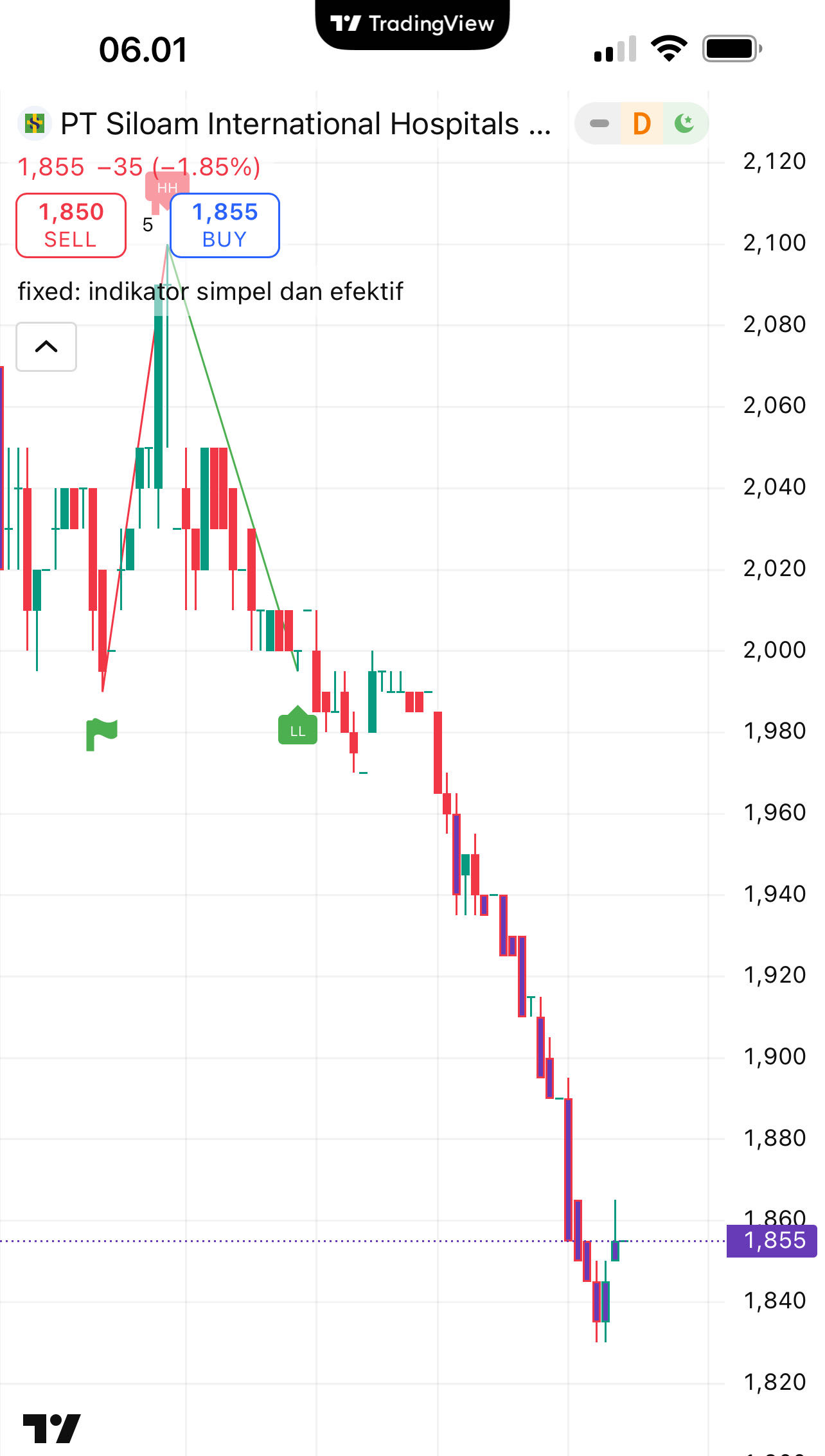Open the fixed: indikator simpel dan efektif indicator

click(x=210, y=292)
